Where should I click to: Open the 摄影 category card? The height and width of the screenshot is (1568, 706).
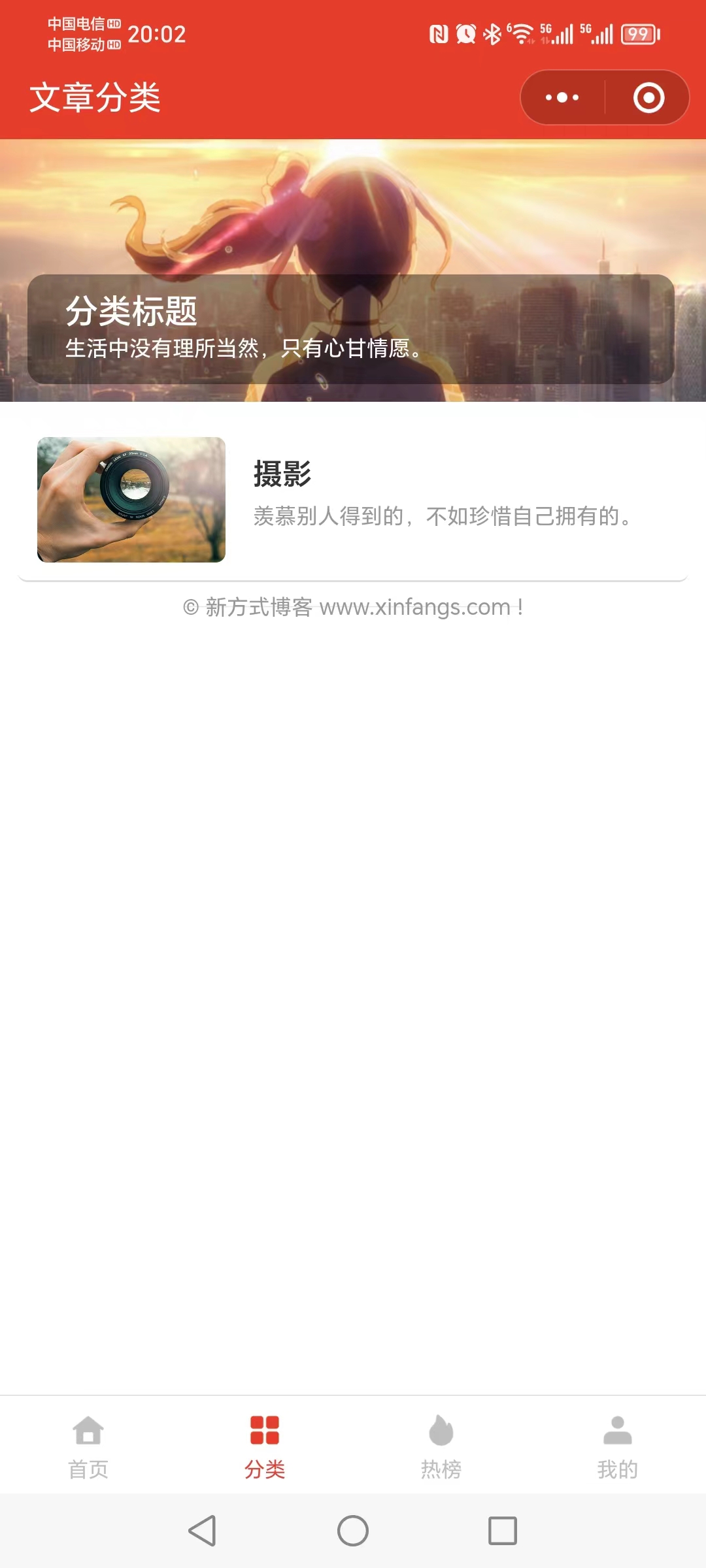[x=353, y=499]
